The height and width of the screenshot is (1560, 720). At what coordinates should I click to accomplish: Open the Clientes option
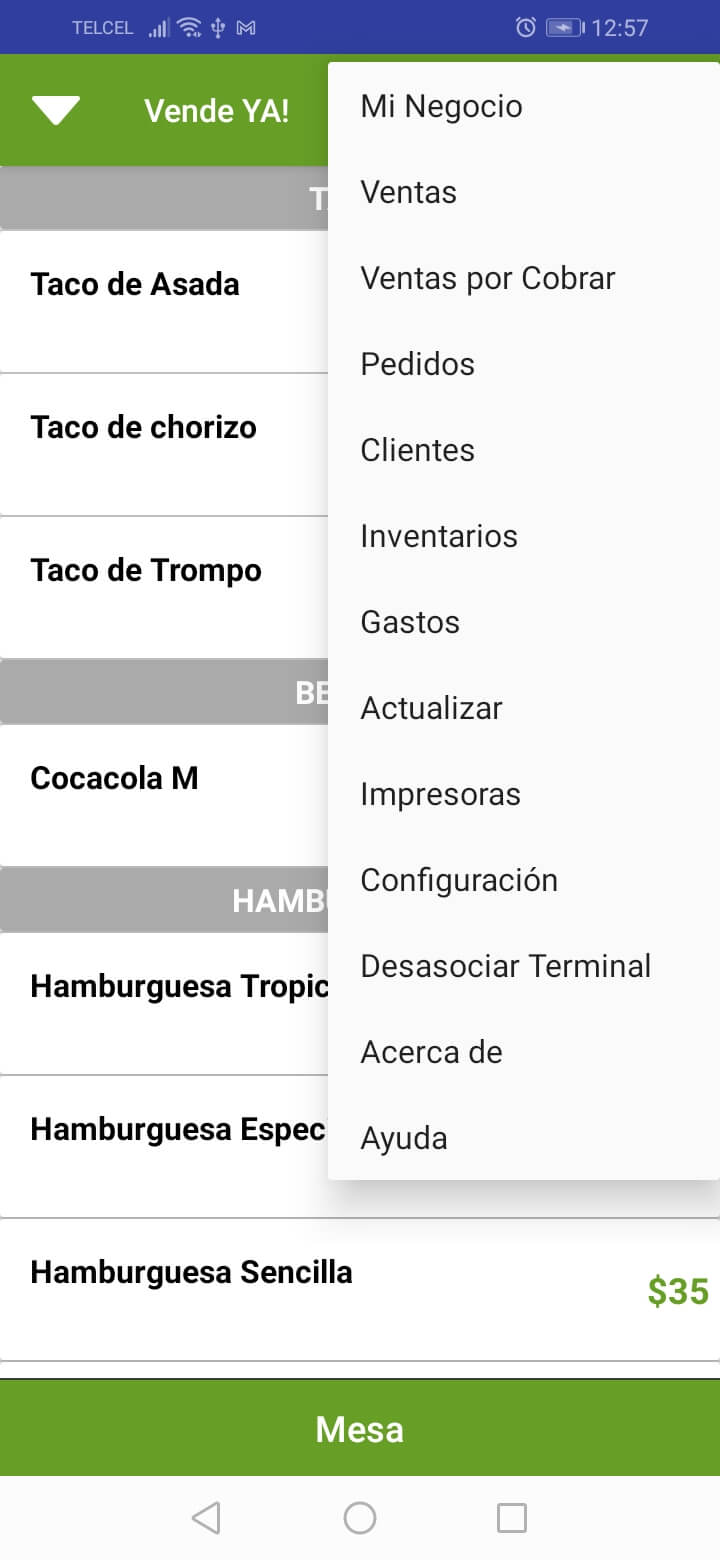(x=523, y=450)
